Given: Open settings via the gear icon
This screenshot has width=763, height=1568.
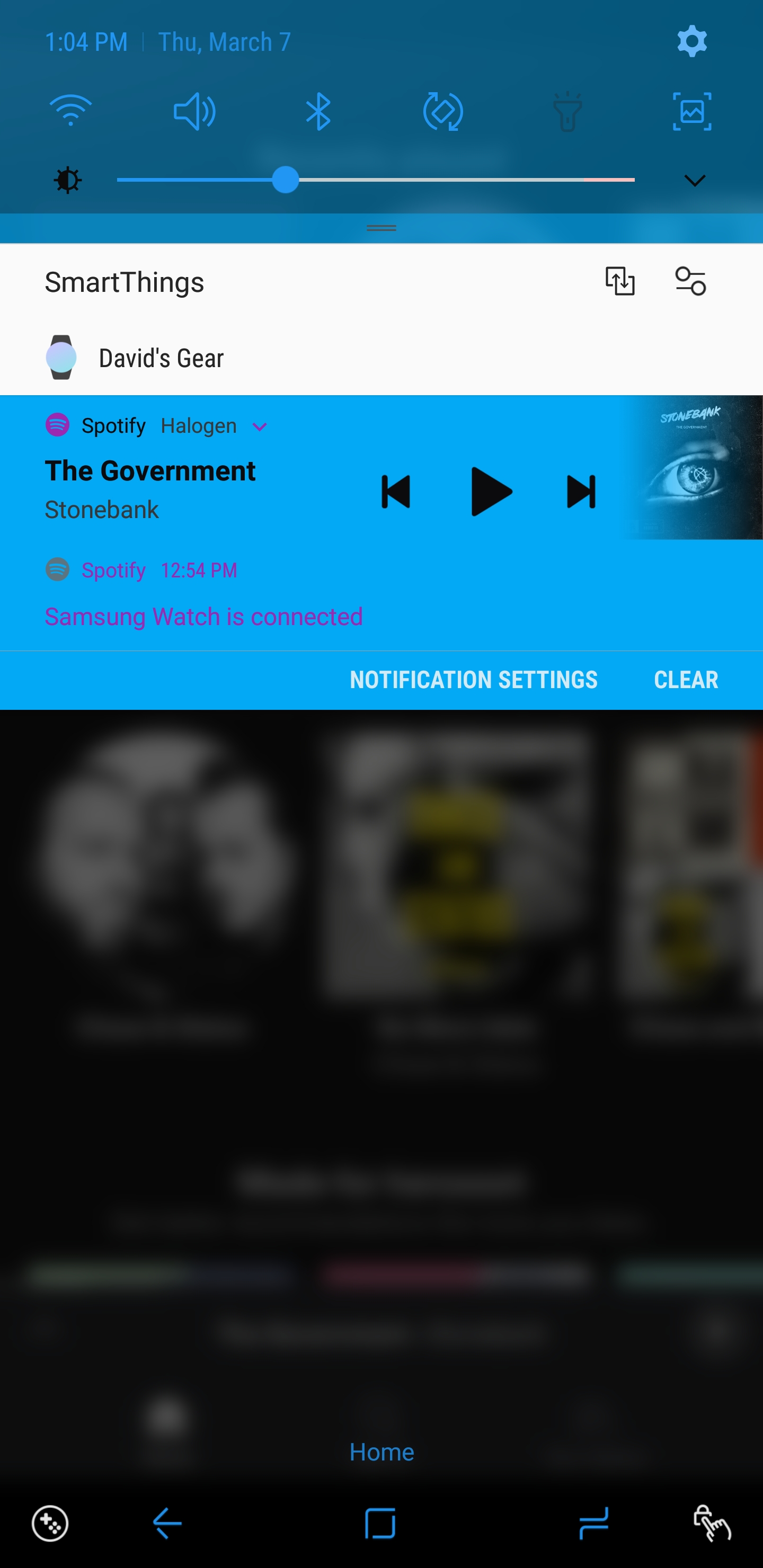Looking at the screenshot, I should point(692,42).
